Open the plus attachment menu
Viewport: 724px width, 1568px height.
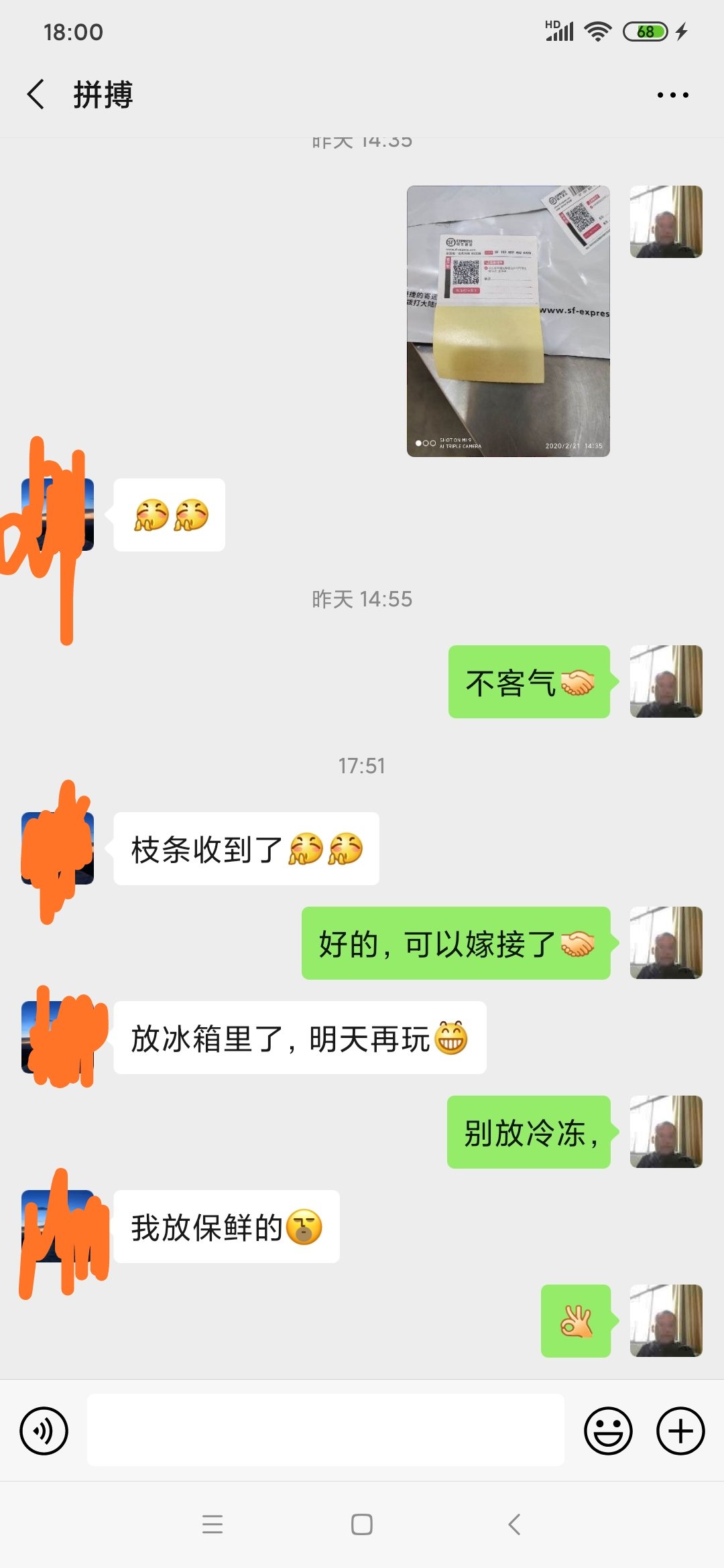click(x=680, y=1431)
